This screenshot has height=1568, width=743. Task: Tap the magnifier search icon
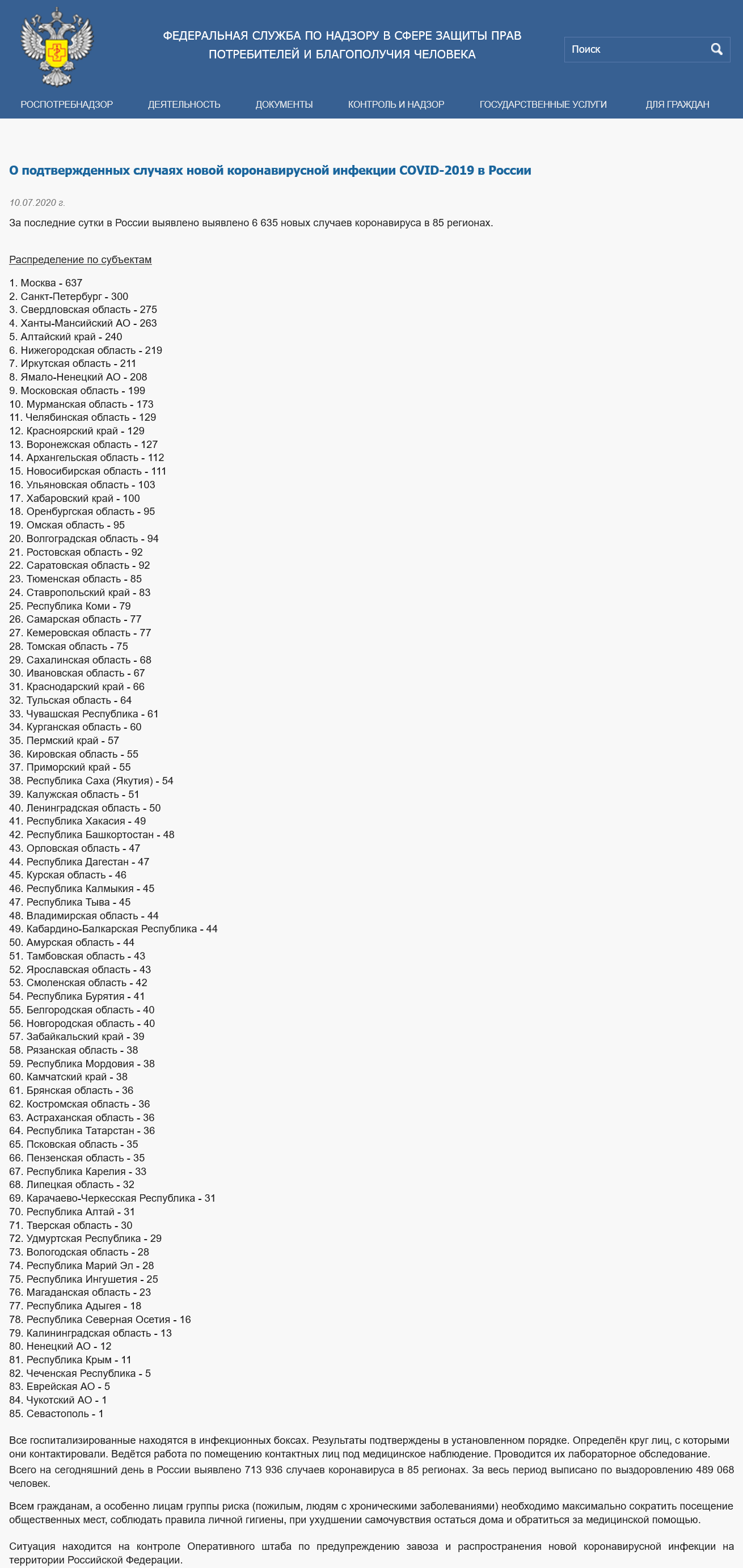coord(717,49)
